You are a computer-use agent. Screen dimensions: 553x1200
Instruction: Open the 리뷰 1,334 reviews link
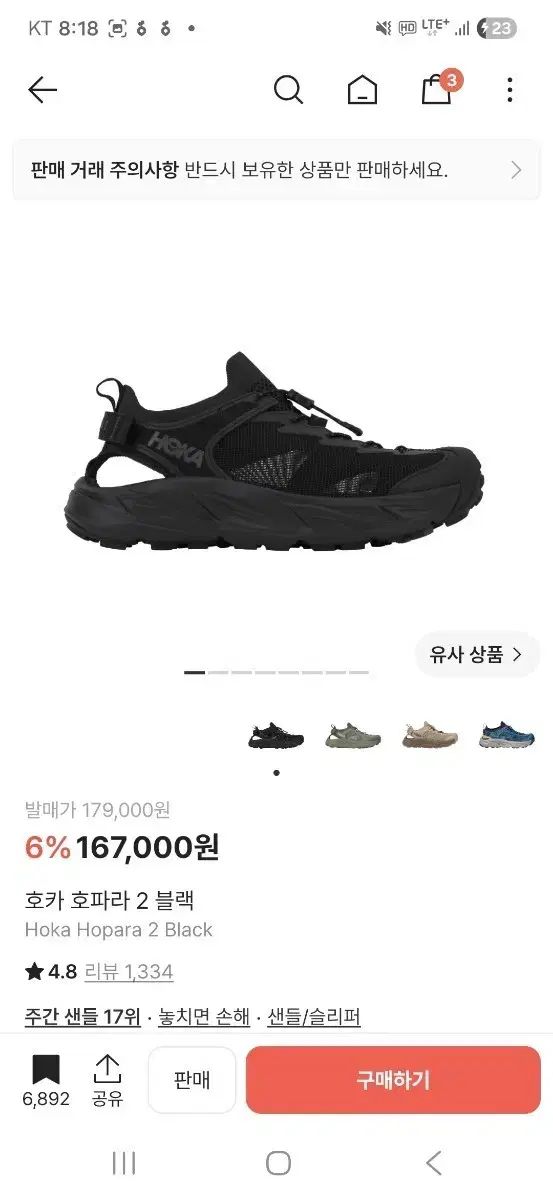(x=129, y=972)
